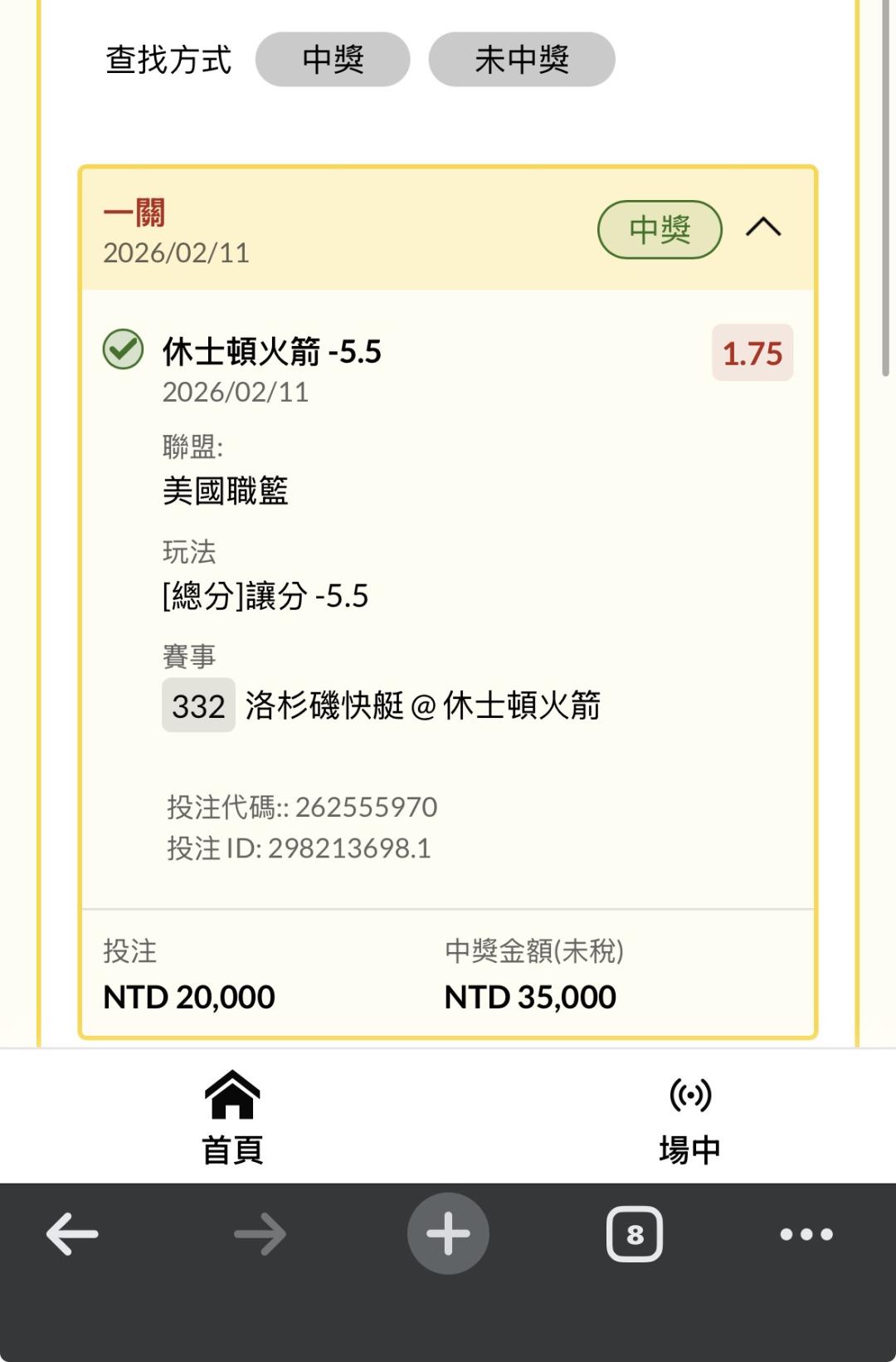
Task: Select the 未中獎 filter chip
Action: [522, 60]
